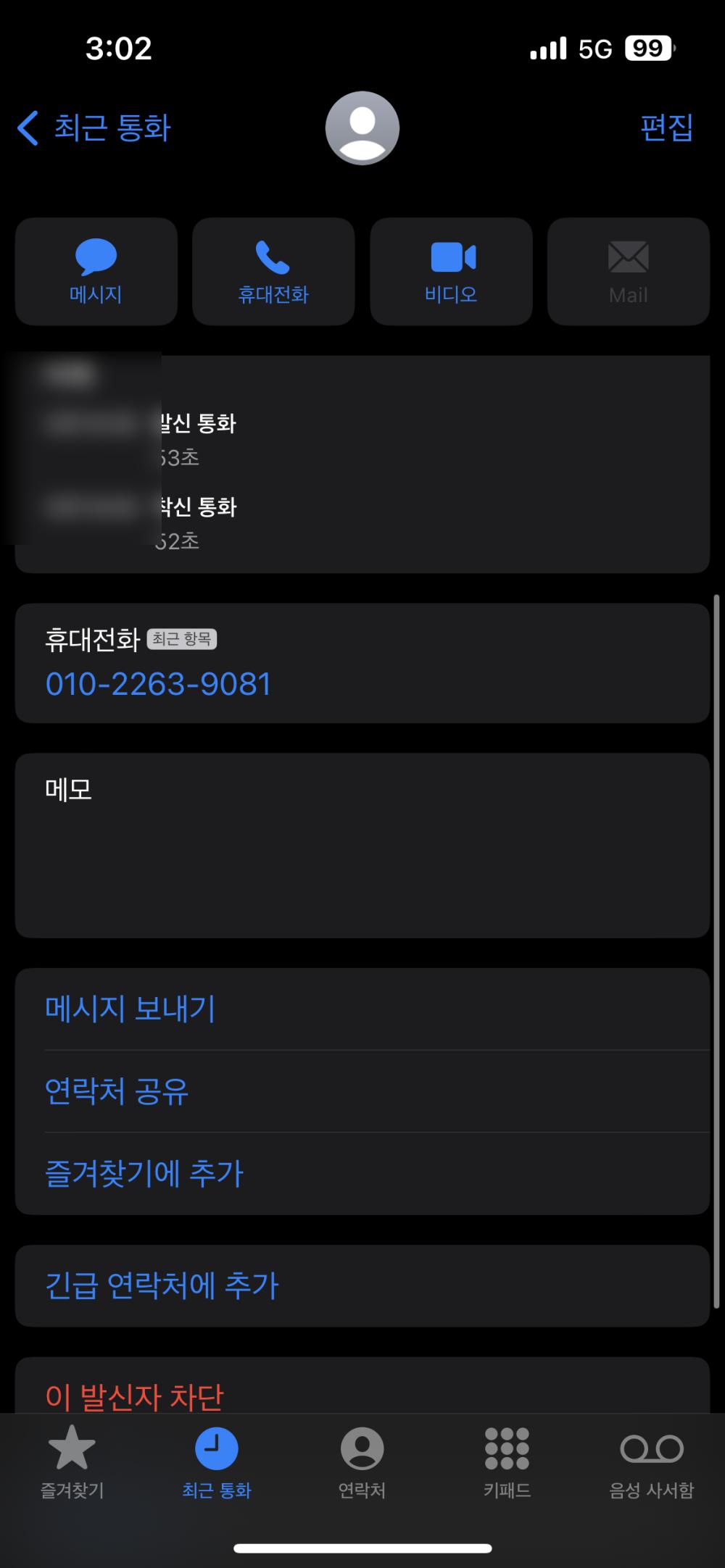Call using the 휴대전화 button

click(273, 272)
